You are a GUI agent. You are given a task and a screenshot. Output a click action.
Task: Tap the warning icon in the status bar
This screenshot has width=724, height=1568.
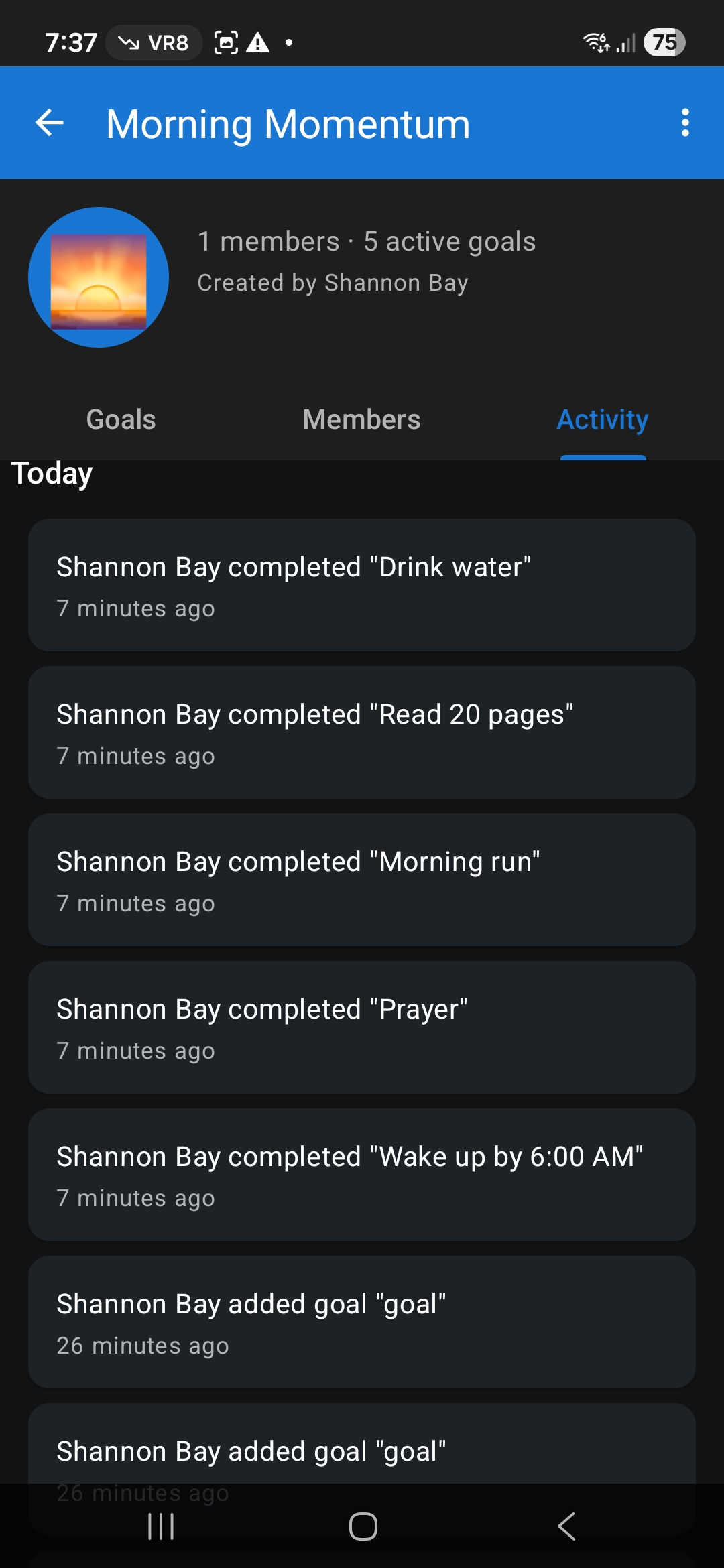point(259,42)
